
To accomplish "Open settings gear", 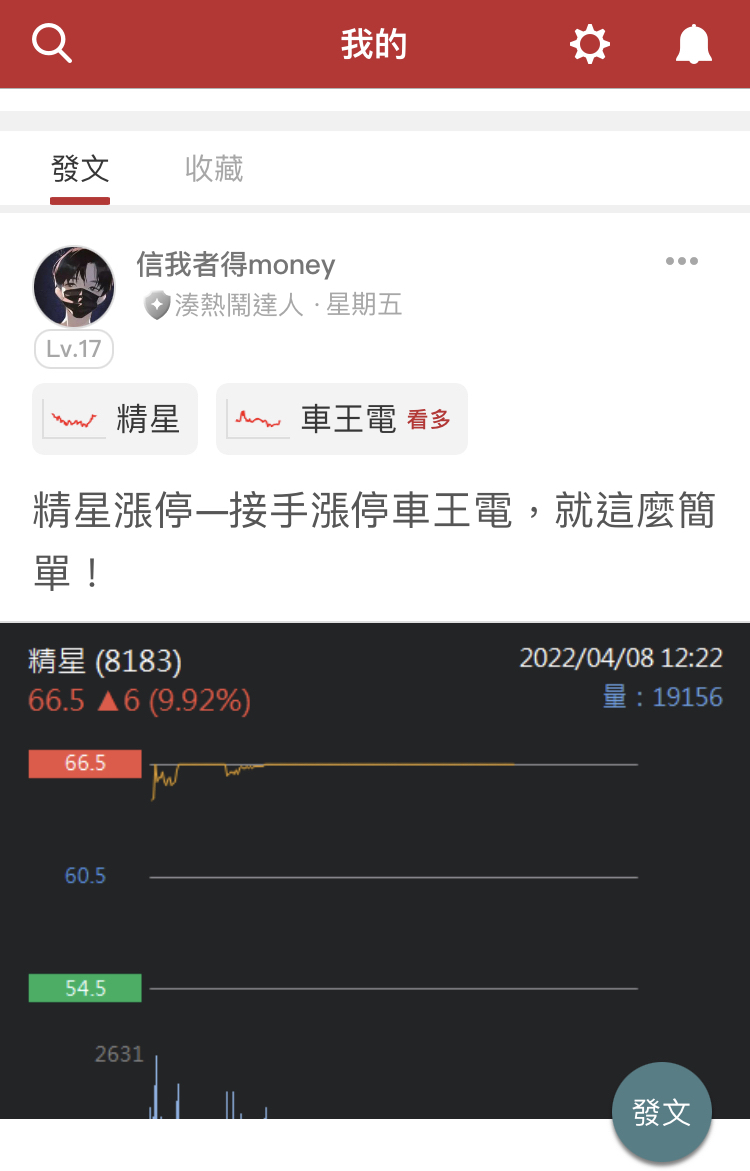I will [590, 44].
